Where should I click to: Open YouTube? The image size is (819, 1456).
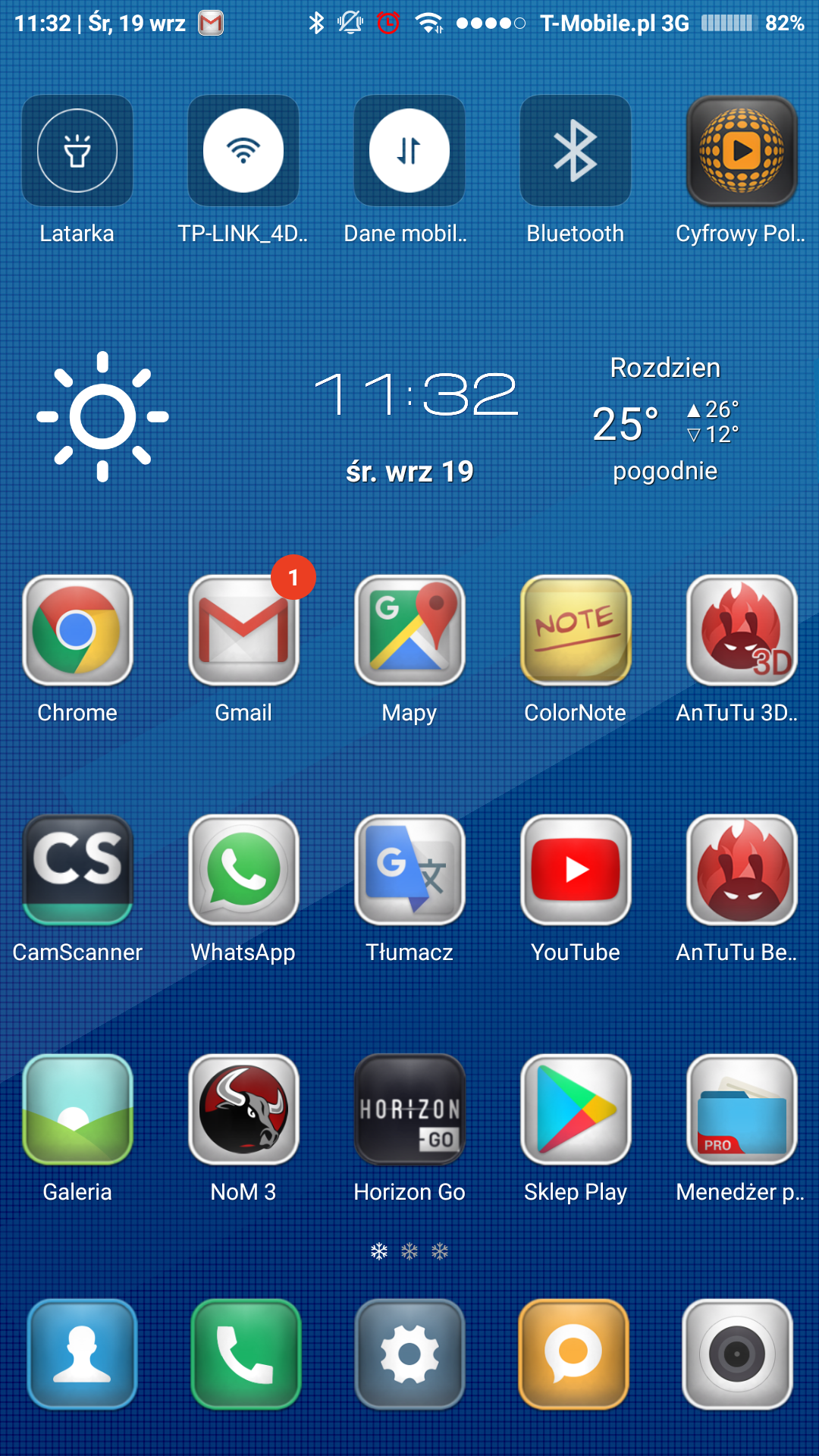click(576, 870)
